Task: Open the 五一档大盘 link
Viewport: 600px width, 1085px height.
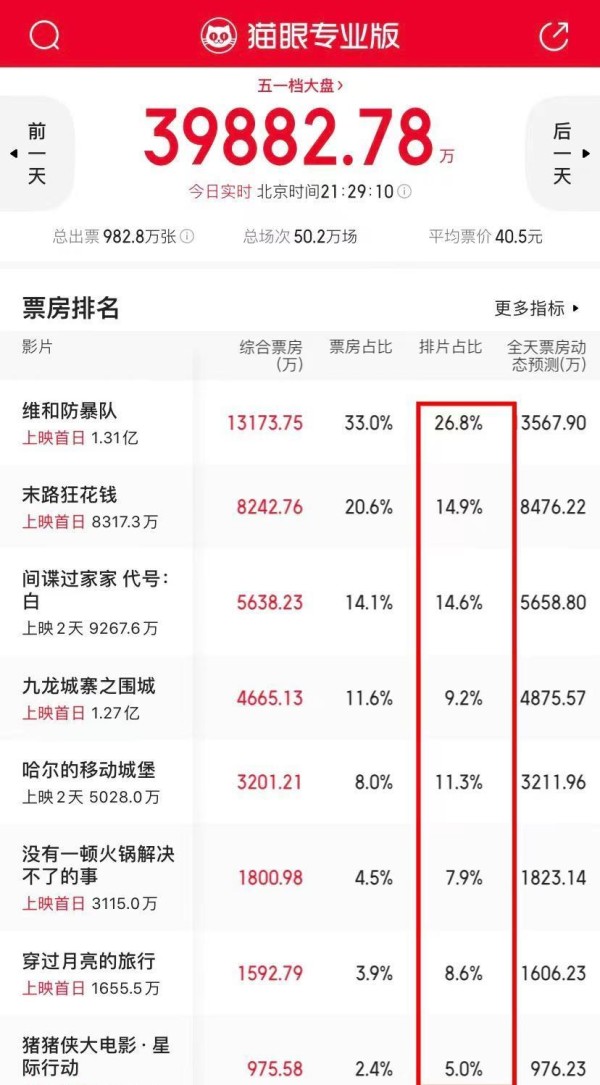Action: pyautogui.click(x=300, y=86)
